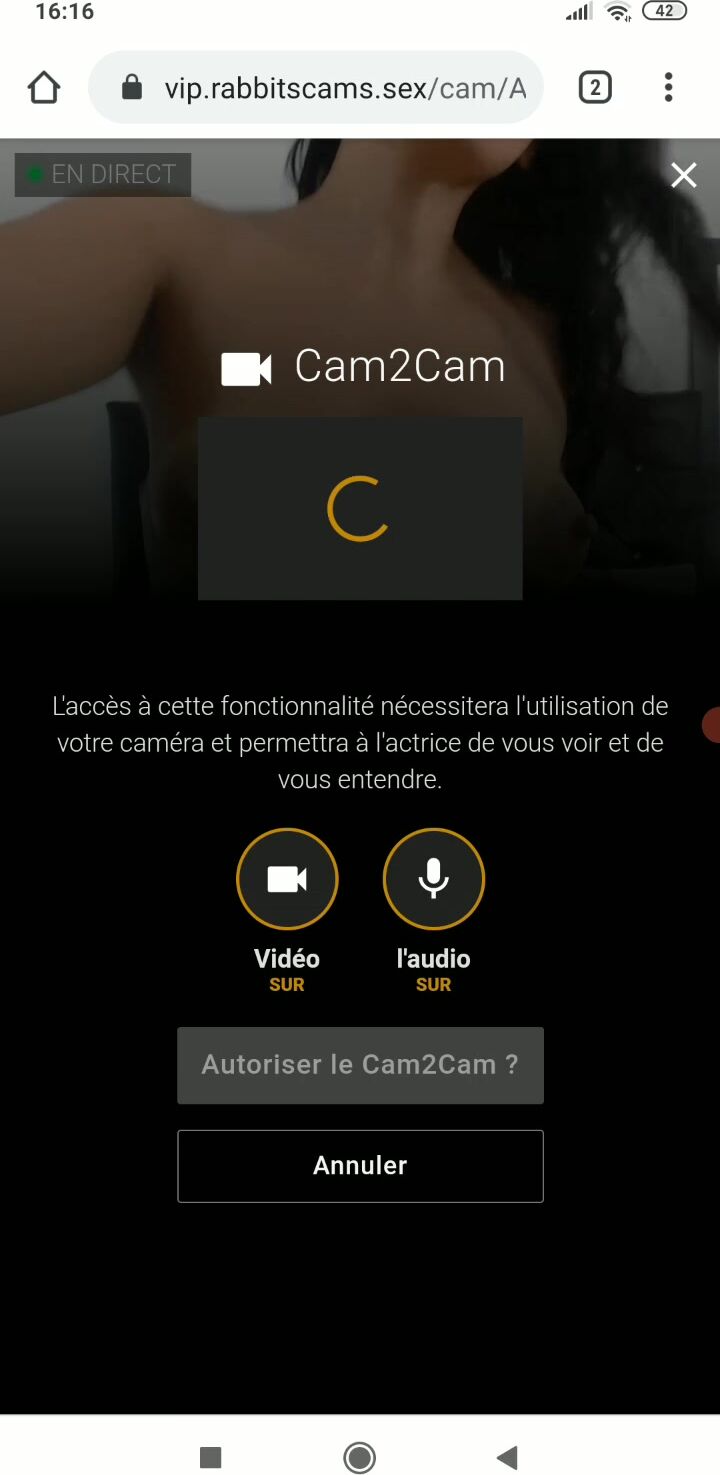Open the browser home page icon
The height and width of the screenshot is (1475, 720).
click(x=44, y=88)
